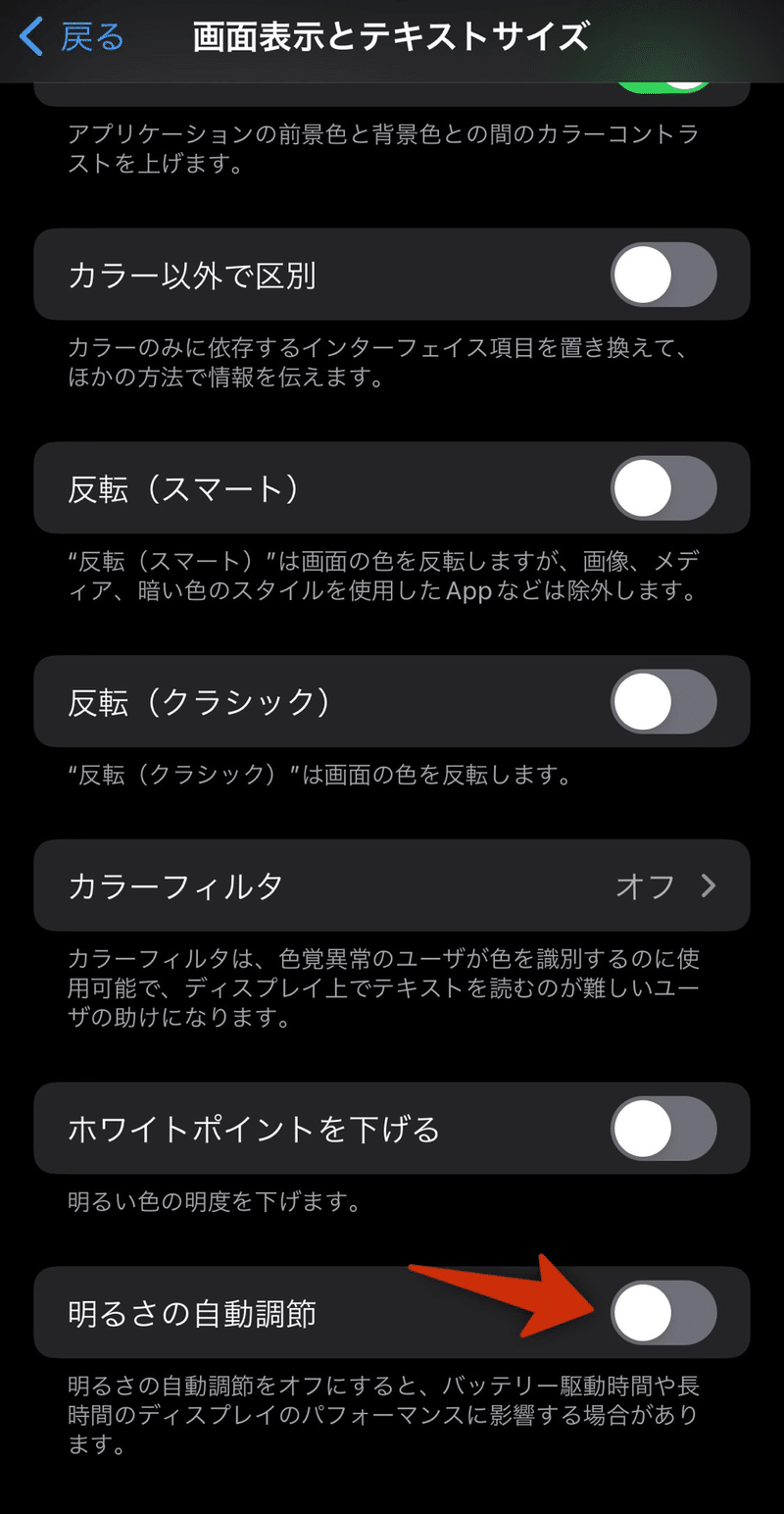This screenshot has height=1514, width=784.
Task: Enable ホワイトポイントを下げる
Action: tap(663, 1128)
